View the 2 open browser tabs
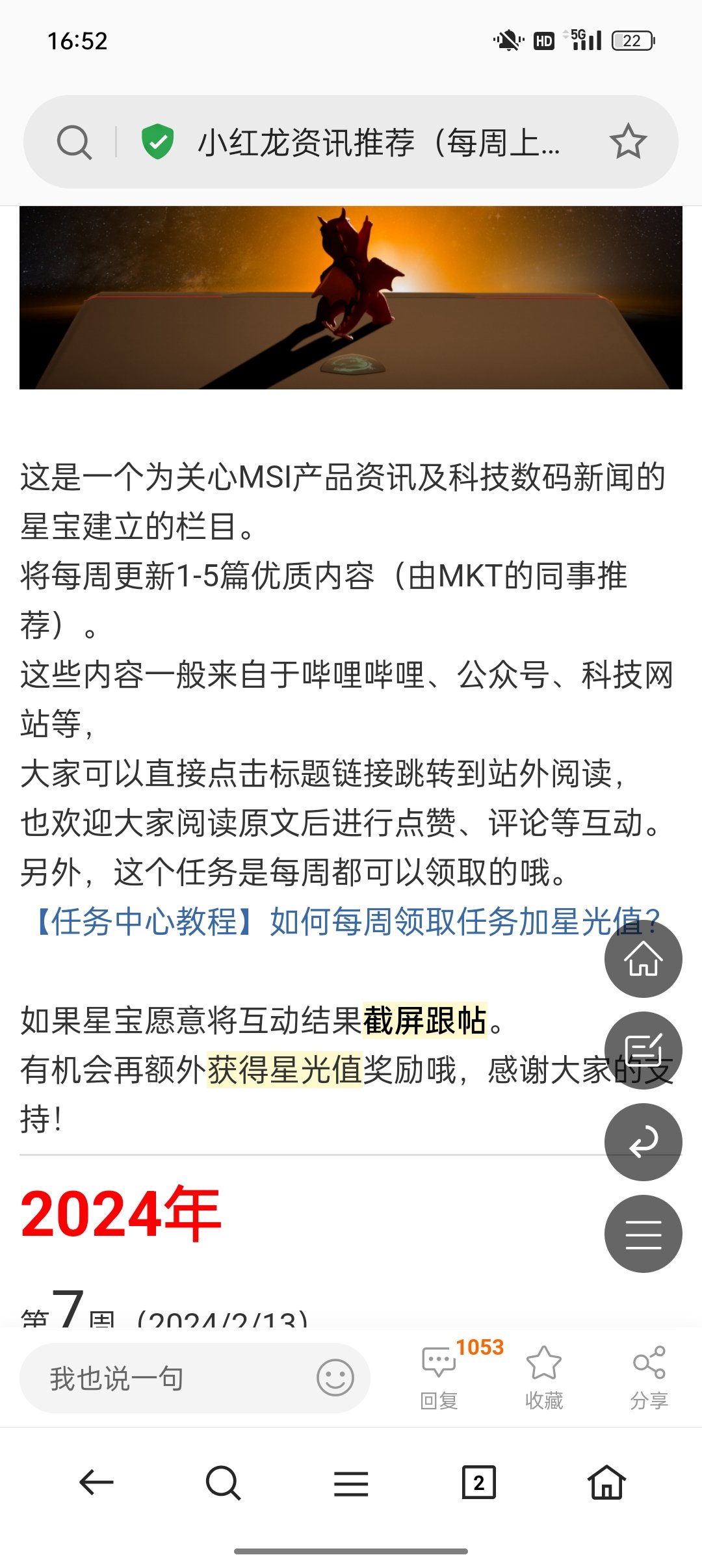Image resolution: width=702 pixels, height=1568 pixels. pos(478,1483)
